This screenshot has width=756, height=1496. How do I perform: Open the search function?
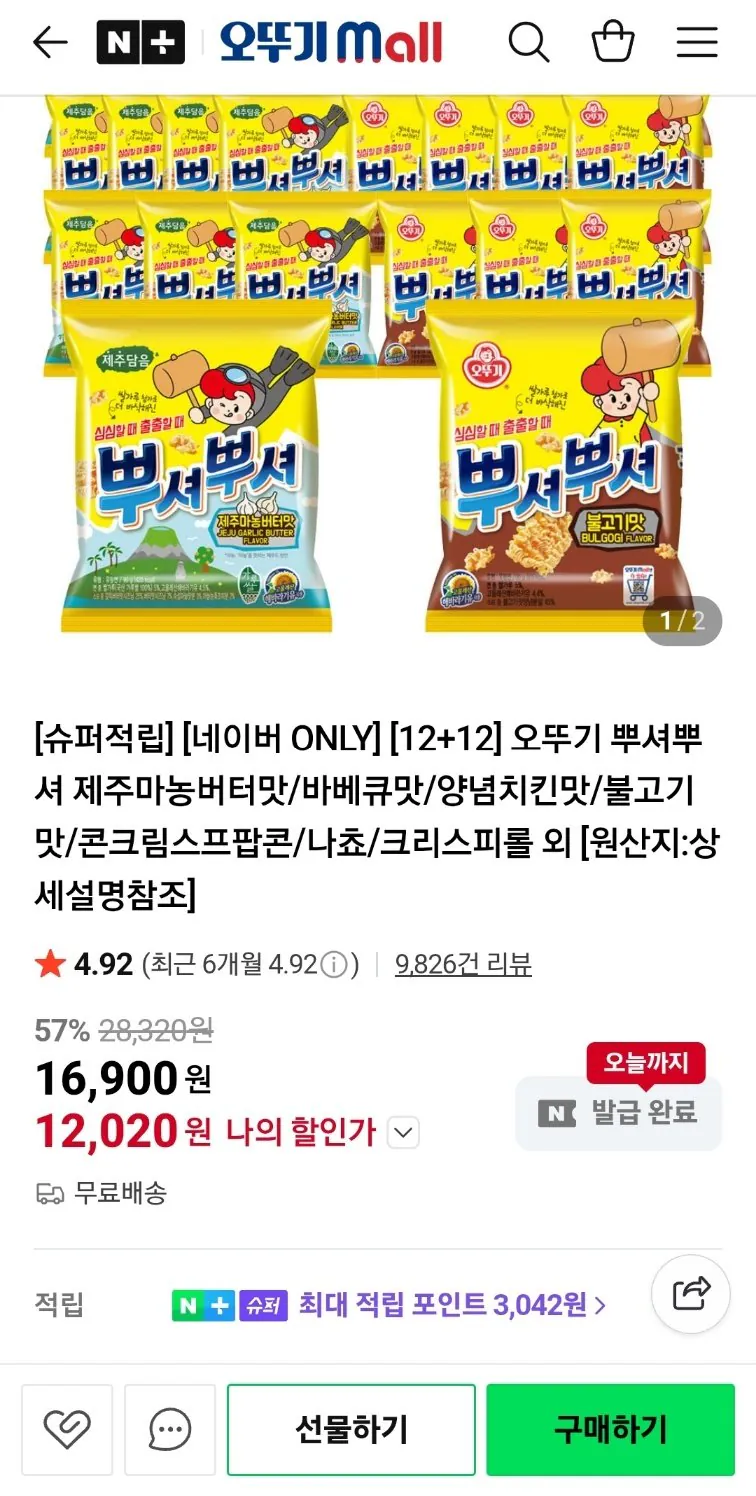pos(531,42)
